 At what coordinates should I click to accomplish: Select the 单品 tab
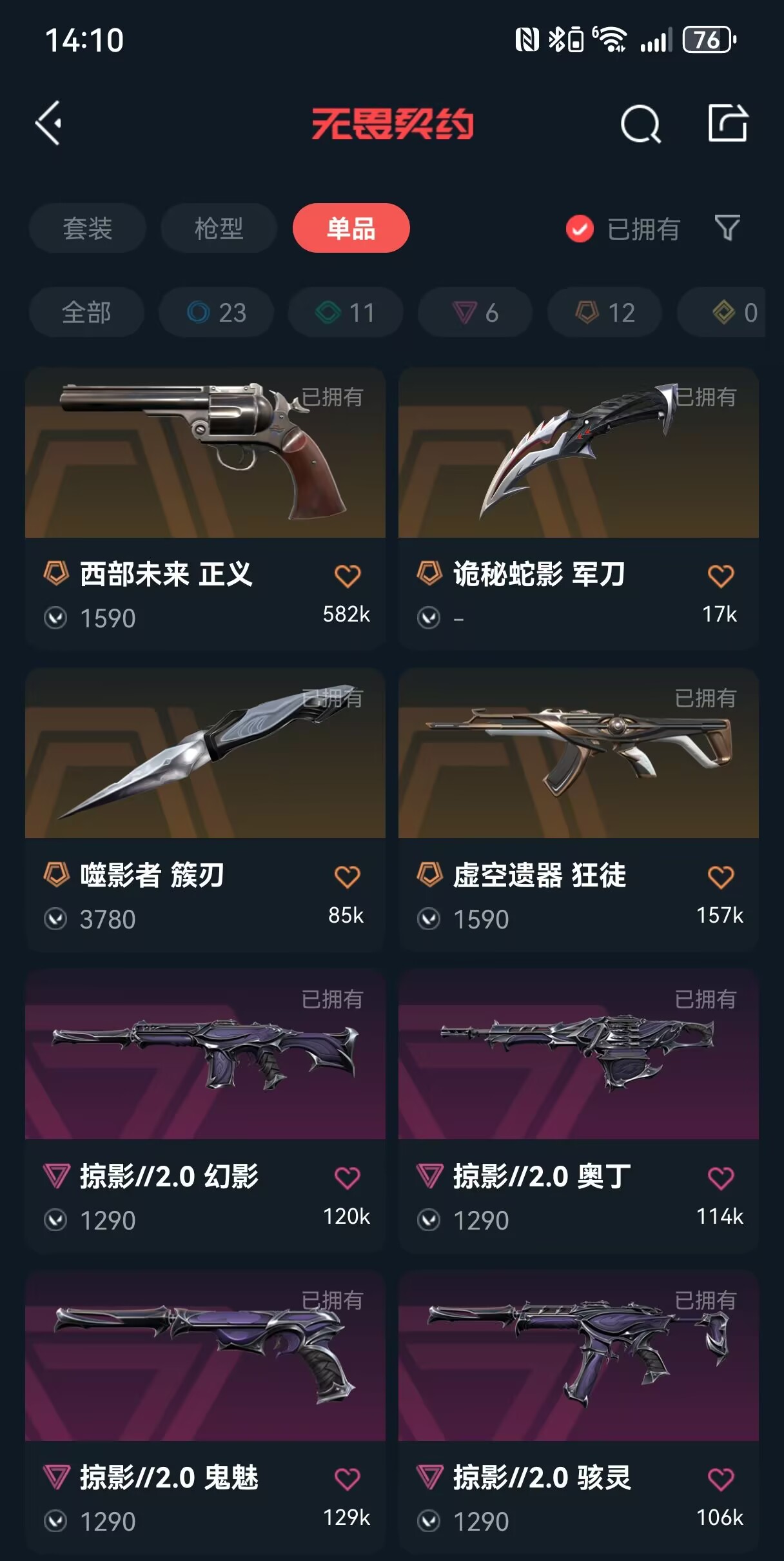click(351, 228)
